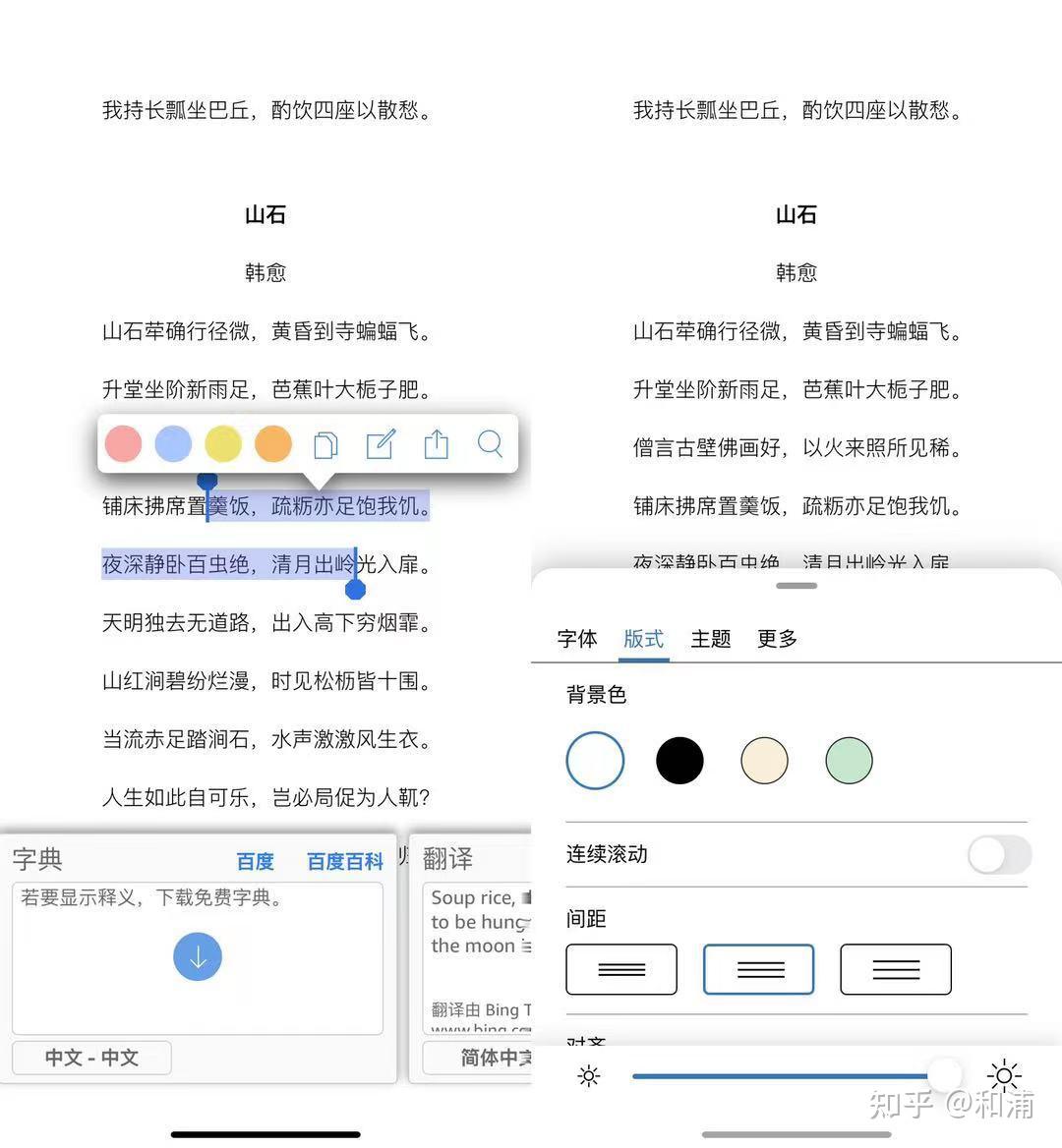Viewport: 1062px width, 1148px height.
Task: Choose the widest line spacing option
Action: (x=895, y=969)
